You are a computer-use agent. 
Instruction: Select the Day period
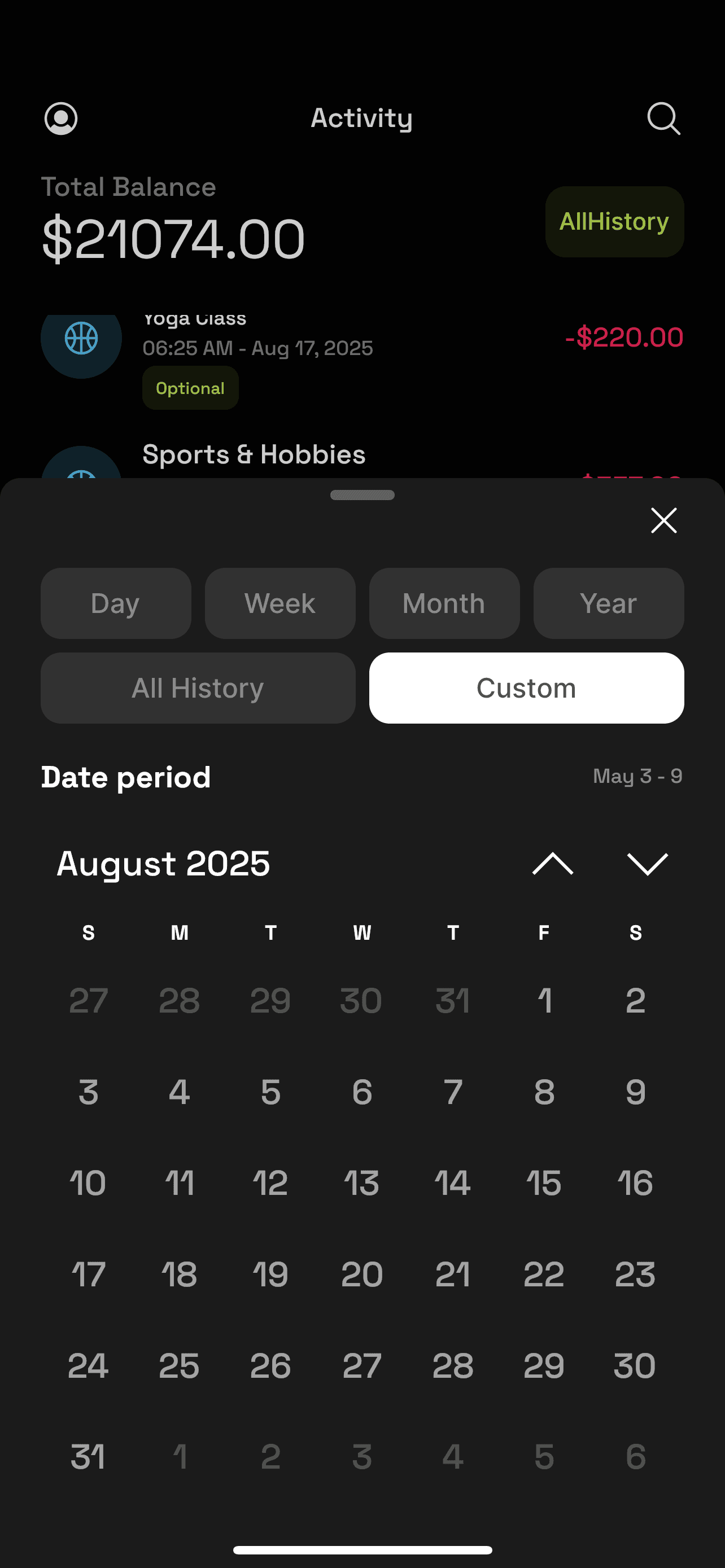pyautogui.click(x=116, y=603)
